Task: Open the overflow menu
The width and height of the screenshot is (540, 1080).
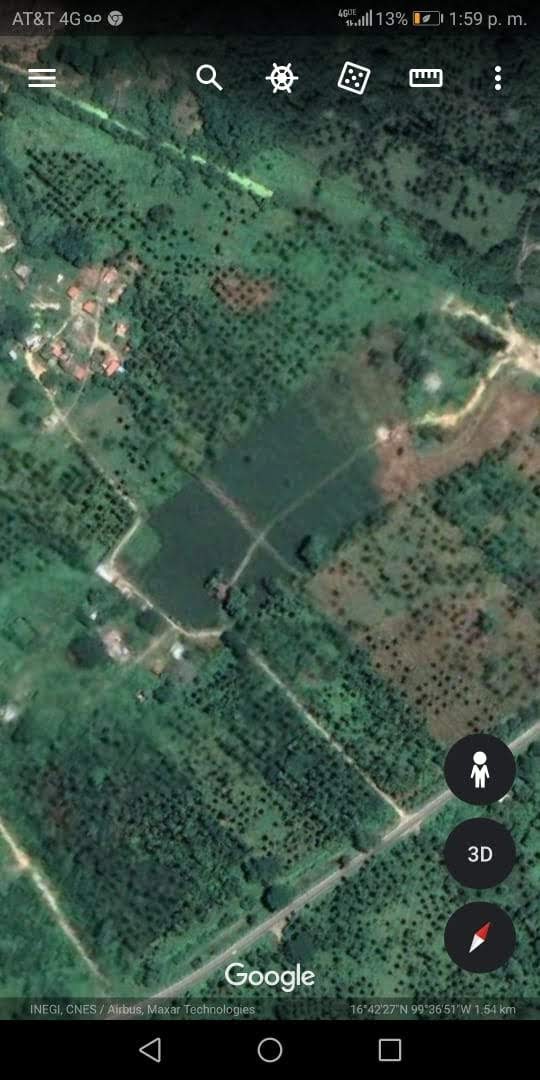Action: (498, 78)
